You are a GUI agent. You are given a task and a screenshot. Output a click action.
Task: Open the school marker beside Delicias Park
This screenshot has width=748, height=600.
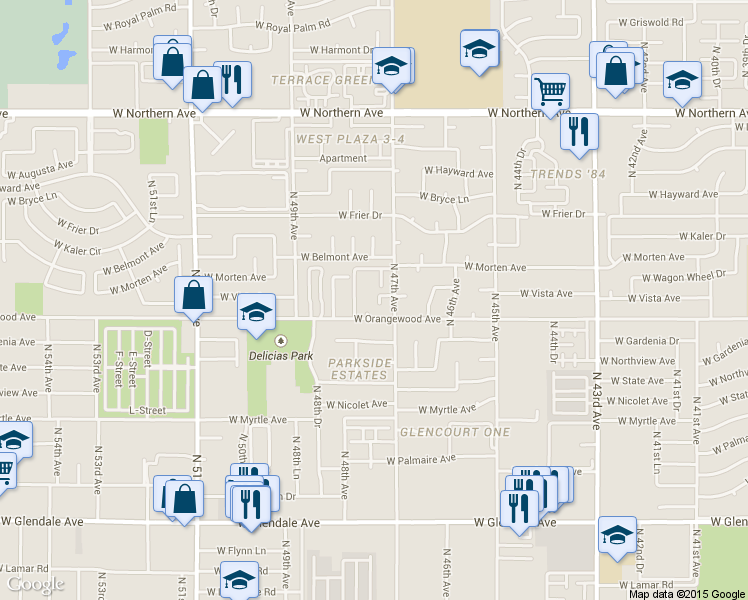pyautogui.click(x=256, y=315)
